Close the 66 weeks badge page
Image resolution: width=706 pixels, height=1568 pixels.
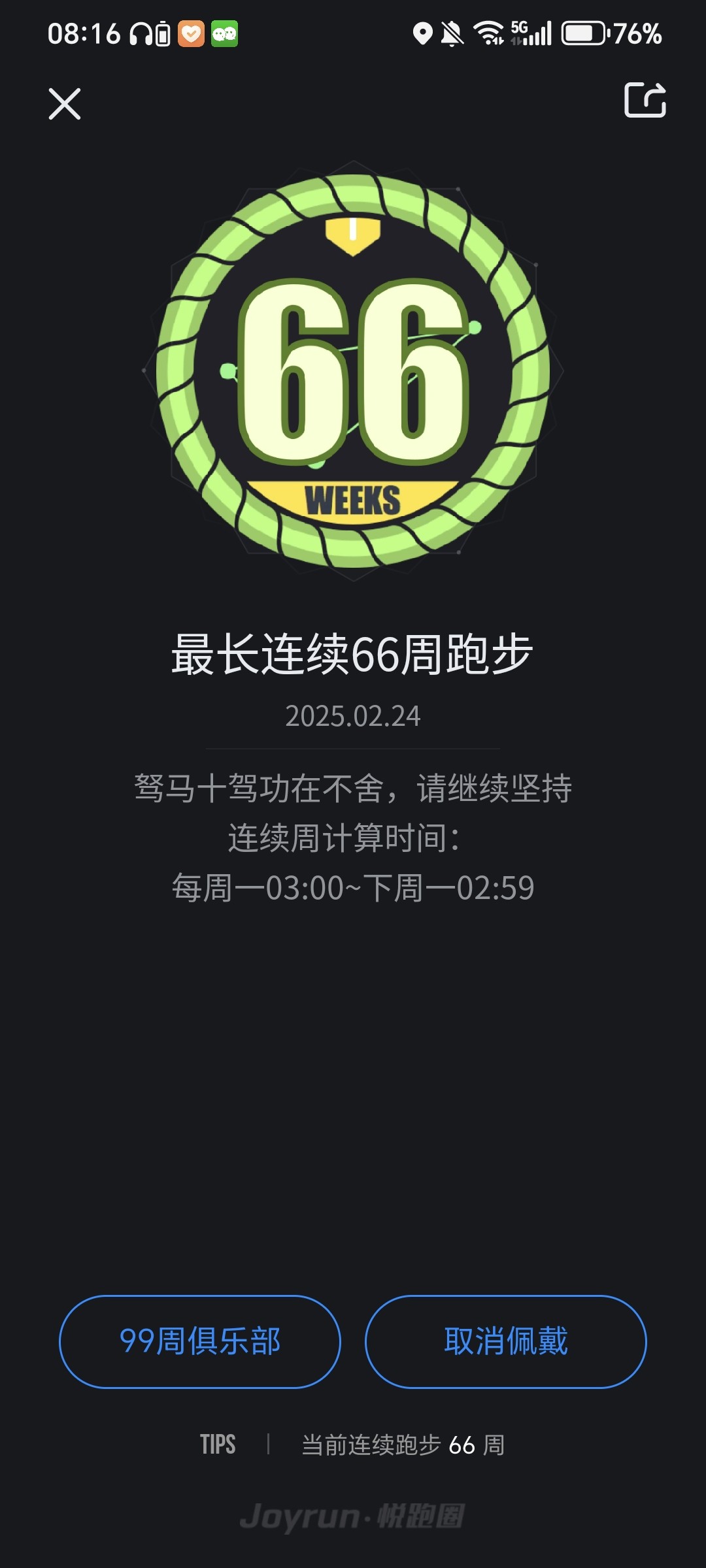tap(65, 104)
